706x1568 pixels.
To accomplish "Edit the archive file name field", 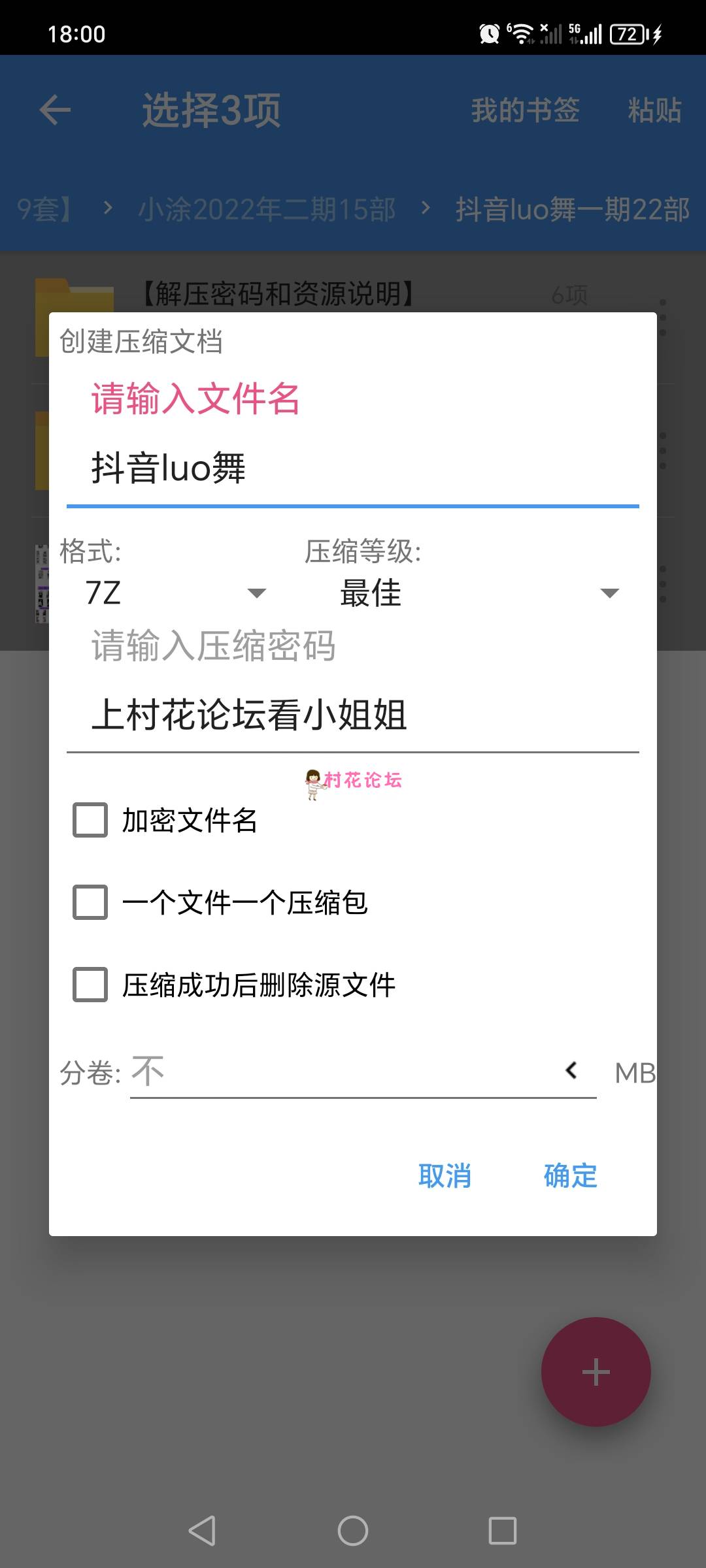I will [x=352, y=468].
